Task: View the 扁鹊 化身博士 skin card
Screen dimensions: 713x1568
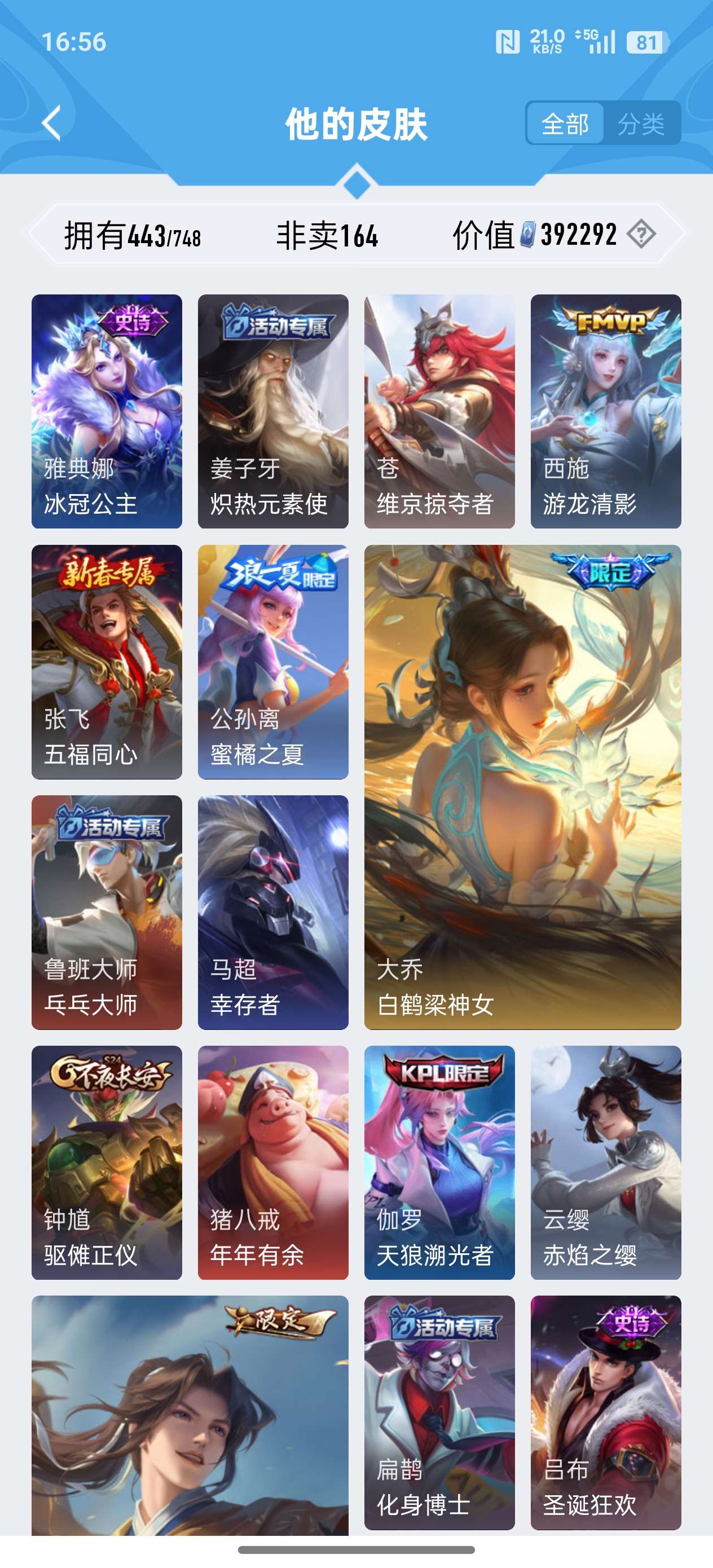Action: 439,1412
